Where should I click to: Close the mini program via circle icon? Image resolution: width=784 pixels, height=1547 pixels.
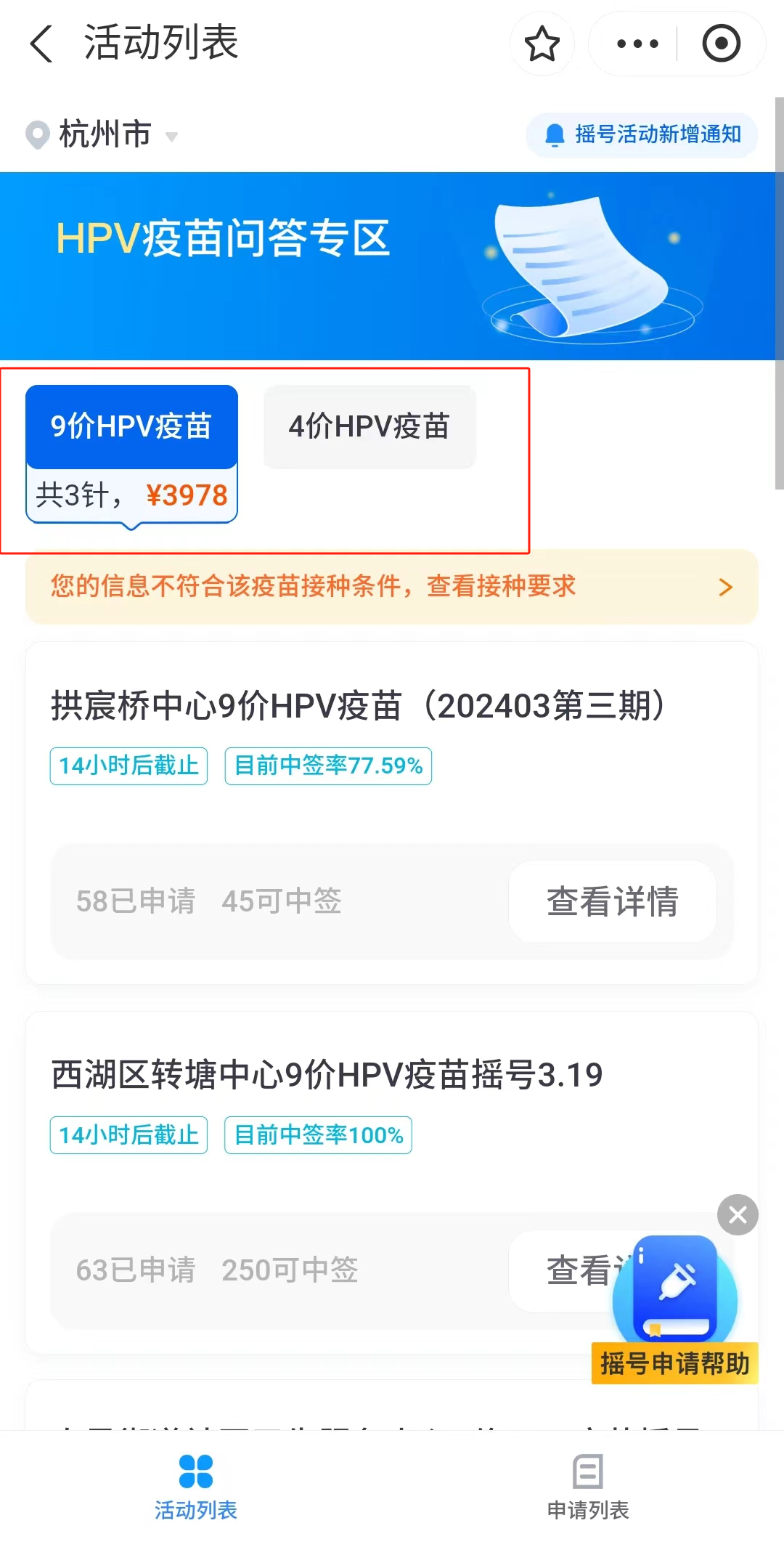(x=721, y=44)
